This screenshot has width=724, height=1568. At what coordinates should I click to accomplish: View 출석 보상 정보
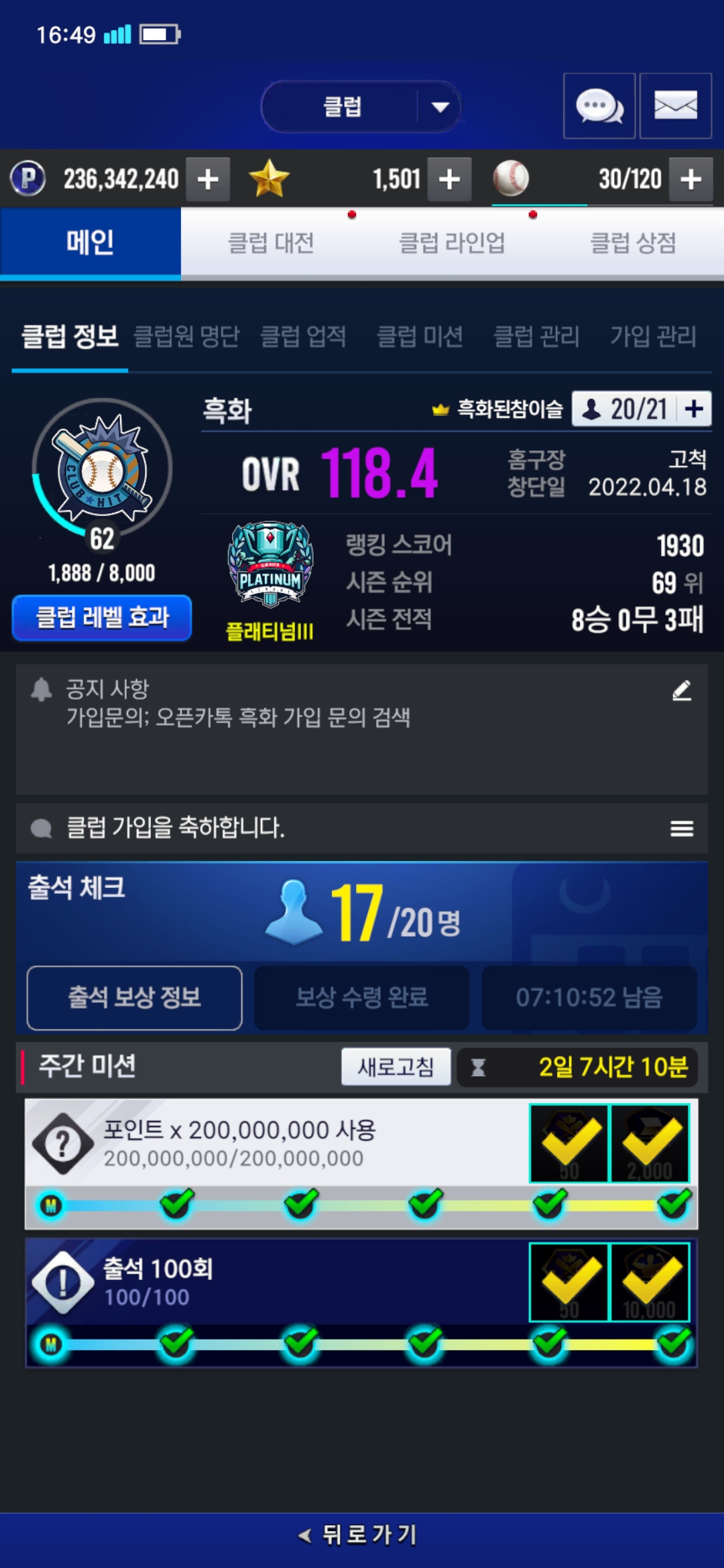134,998
